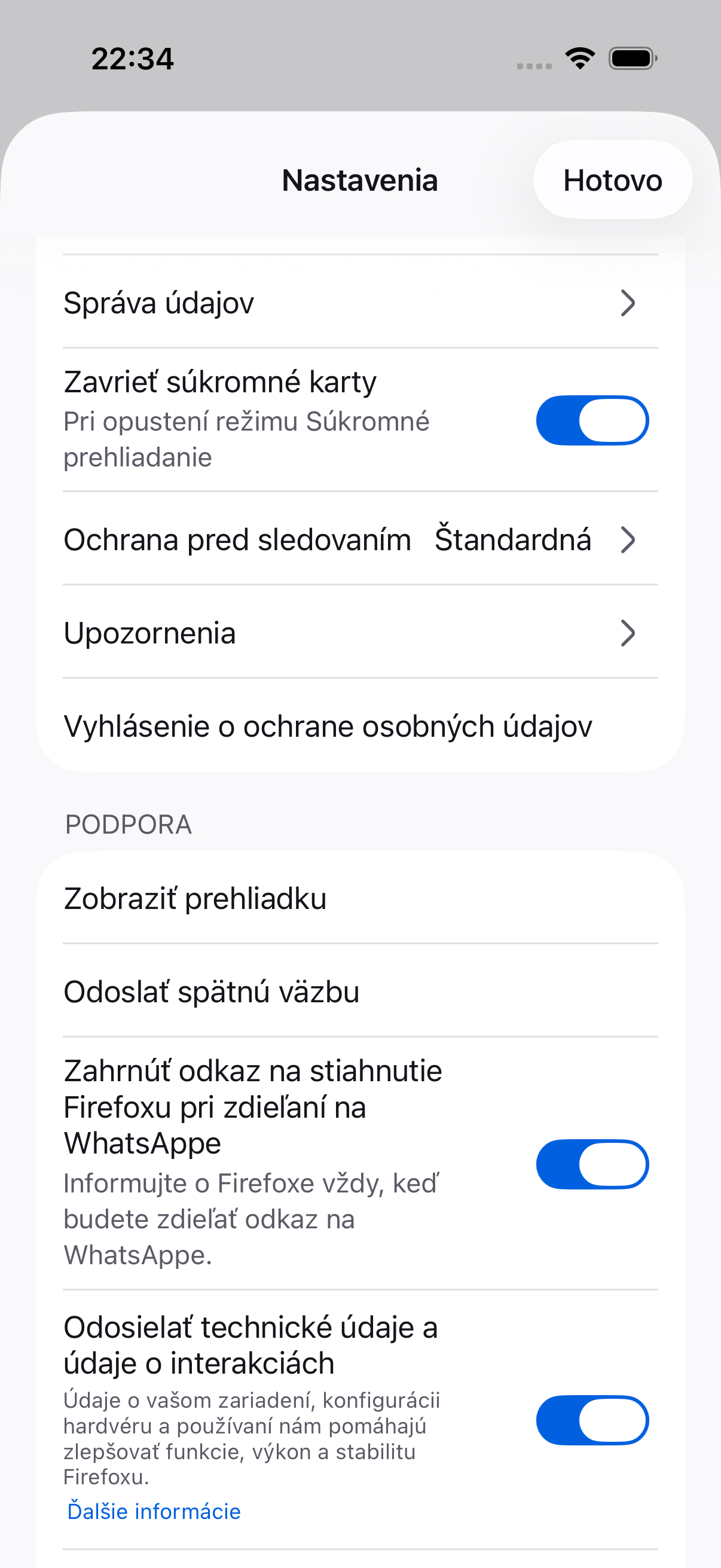This screenshot has width=721, height=1568.
Task: Open Vyhlásenie o ochrane osobných údajov
Action: (360, 725)
